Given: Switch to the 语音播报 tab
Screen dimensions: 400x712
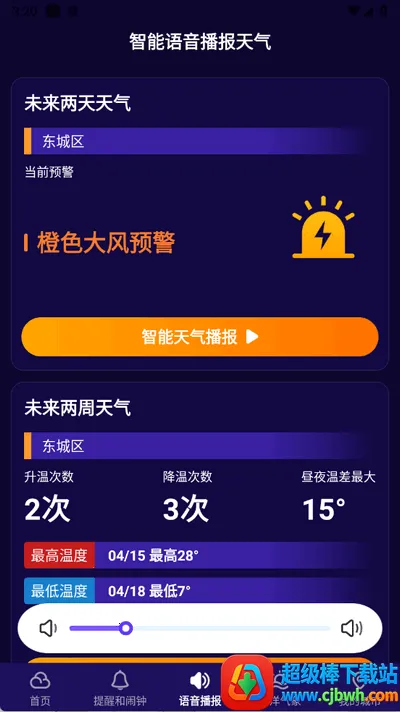Looking at the screenshot, I should 200,688.
